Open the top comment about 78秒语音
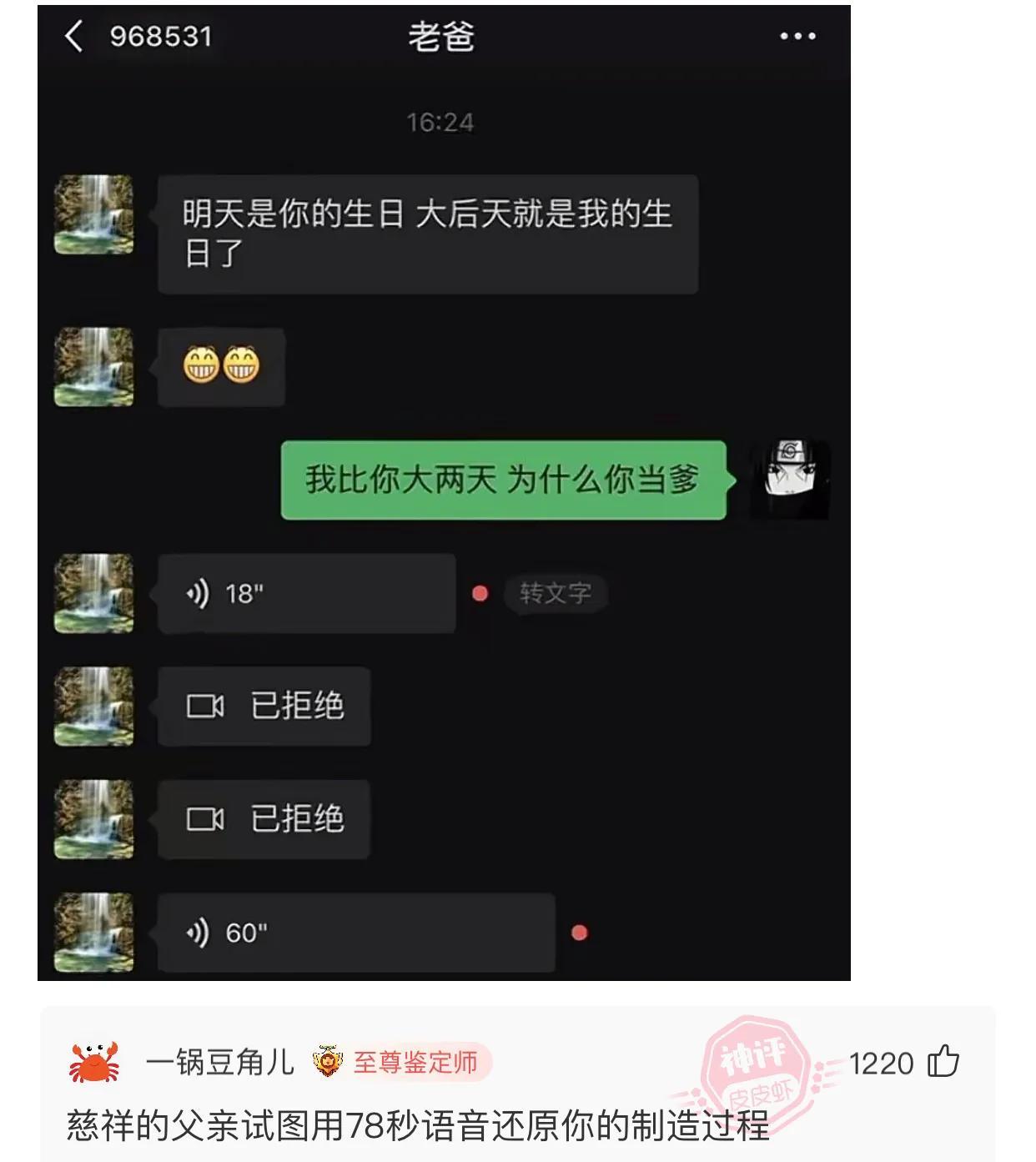 click(417, 1126)
